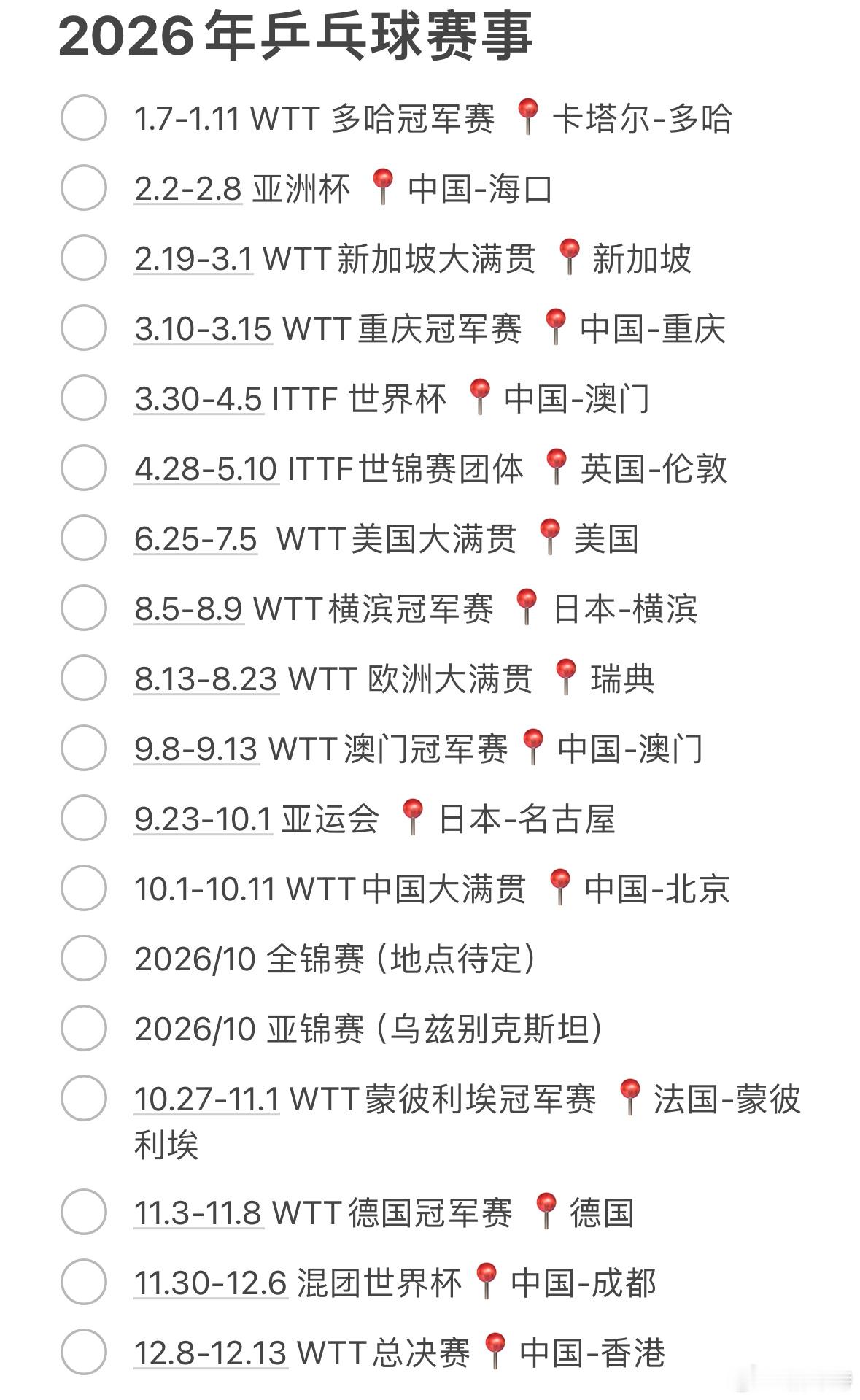The height and width of the screenshot is (1400, 860).
Task: Tick the checkbox for 2026/10 全锦赛
Action: pos(82,959)
